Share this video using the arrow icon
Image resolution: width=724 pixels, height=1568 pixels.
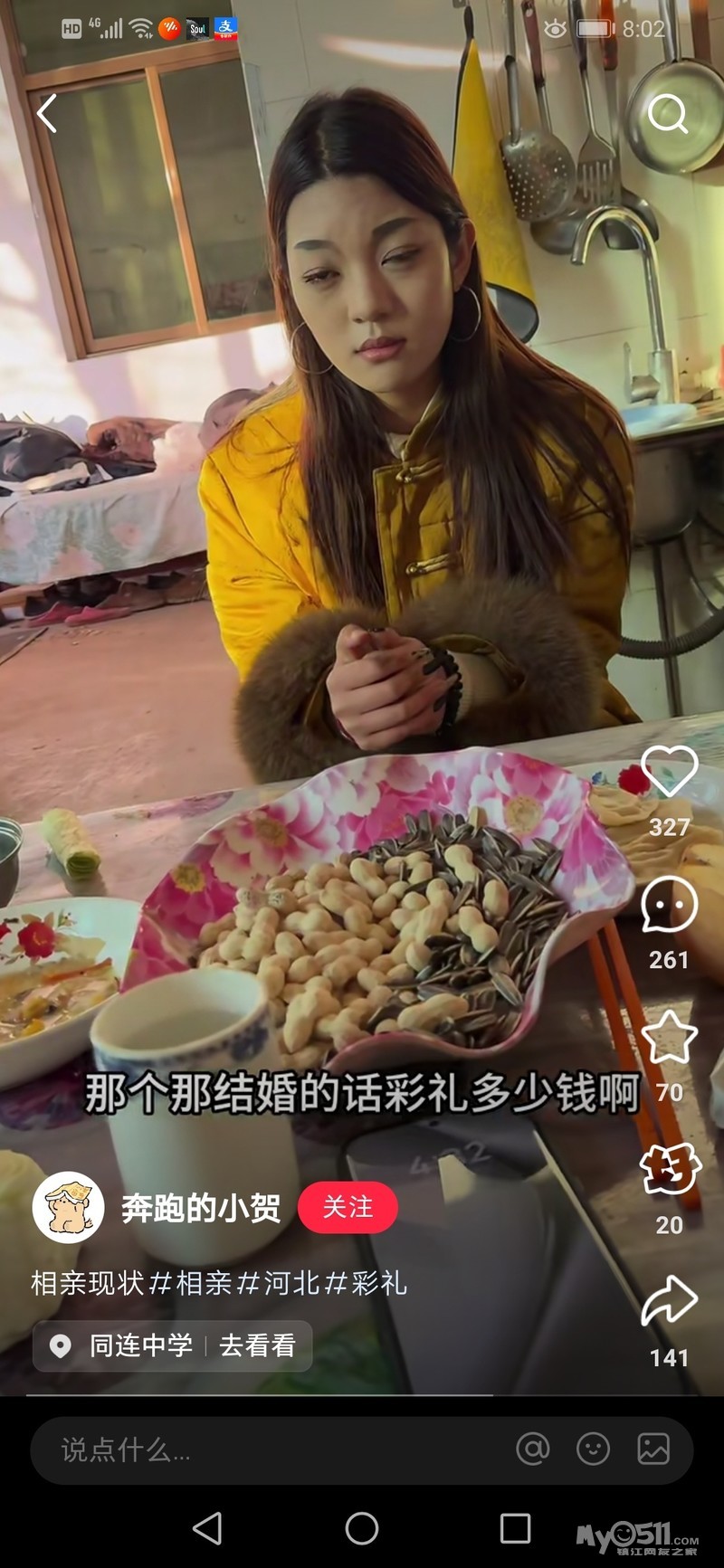tap(669, 1301)
